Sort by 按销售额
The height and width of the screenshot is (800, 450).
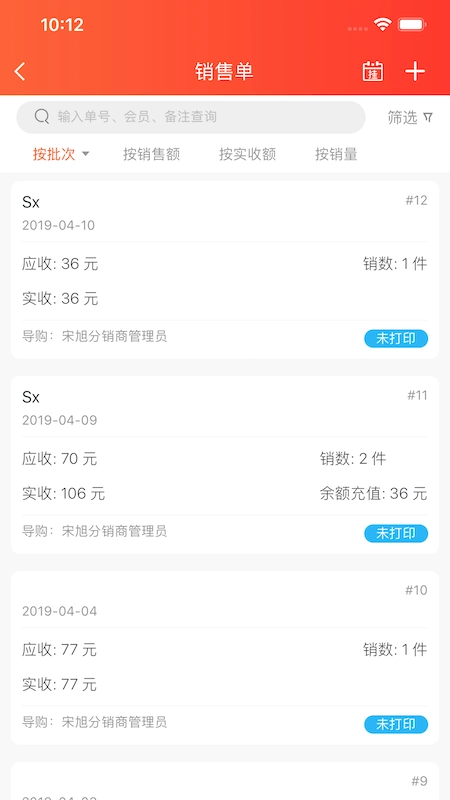[152, 154]
